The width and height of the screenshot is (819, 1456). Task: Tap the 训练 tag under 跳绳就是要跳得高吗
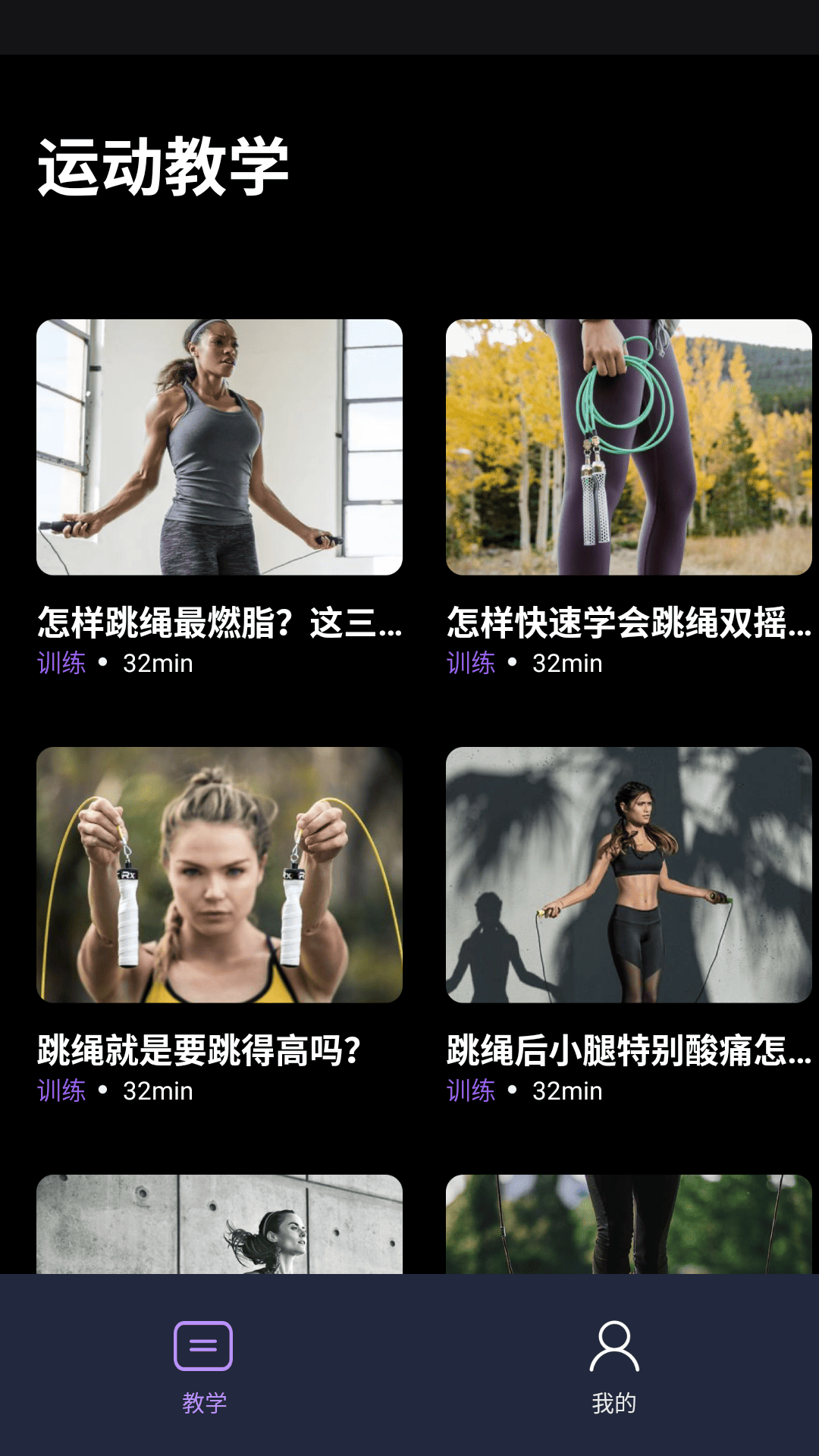(x=61, y=1092)
